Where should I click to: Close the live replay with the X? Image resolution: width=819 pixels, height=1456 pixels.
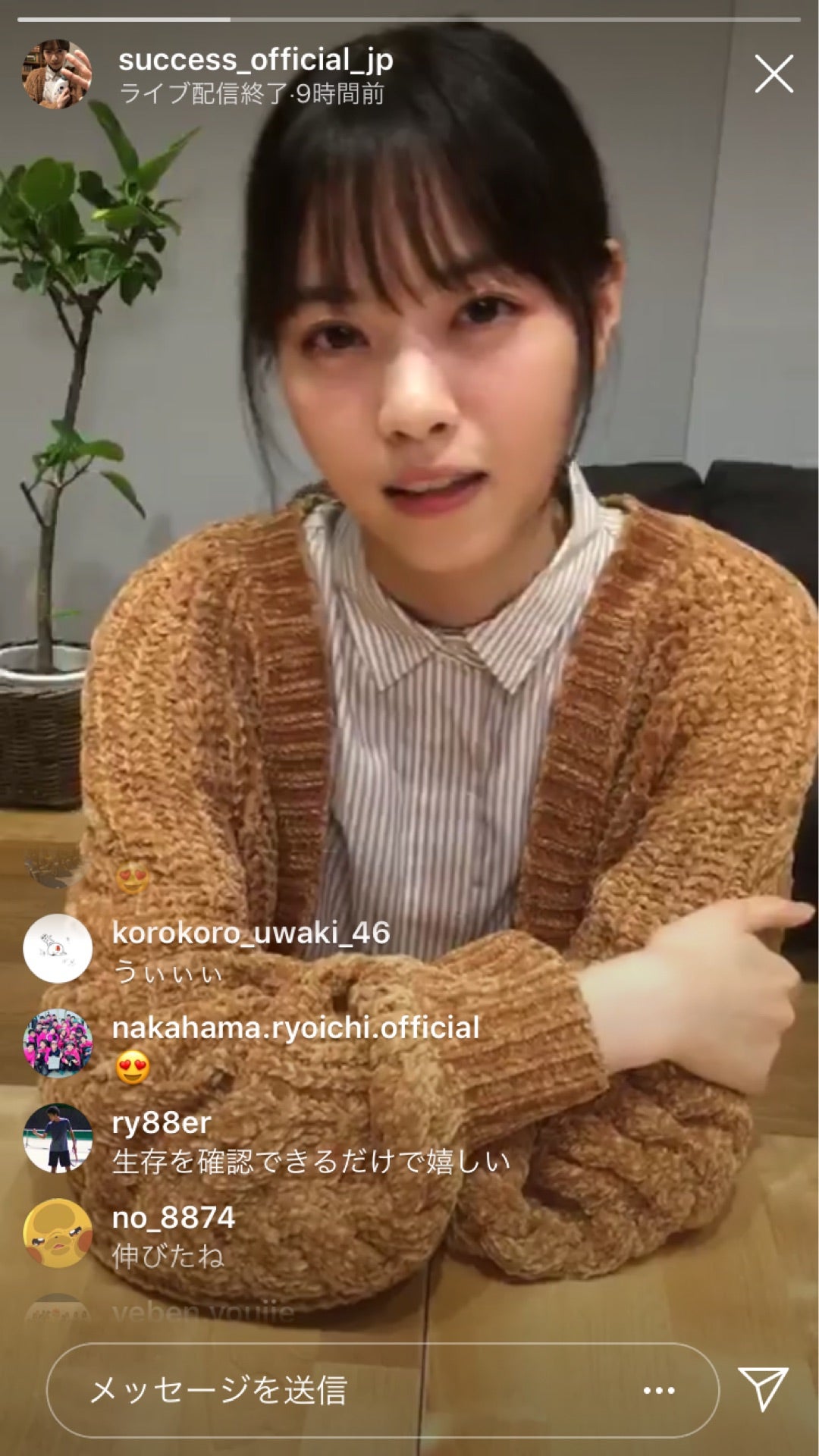click(x=773, y=74)
